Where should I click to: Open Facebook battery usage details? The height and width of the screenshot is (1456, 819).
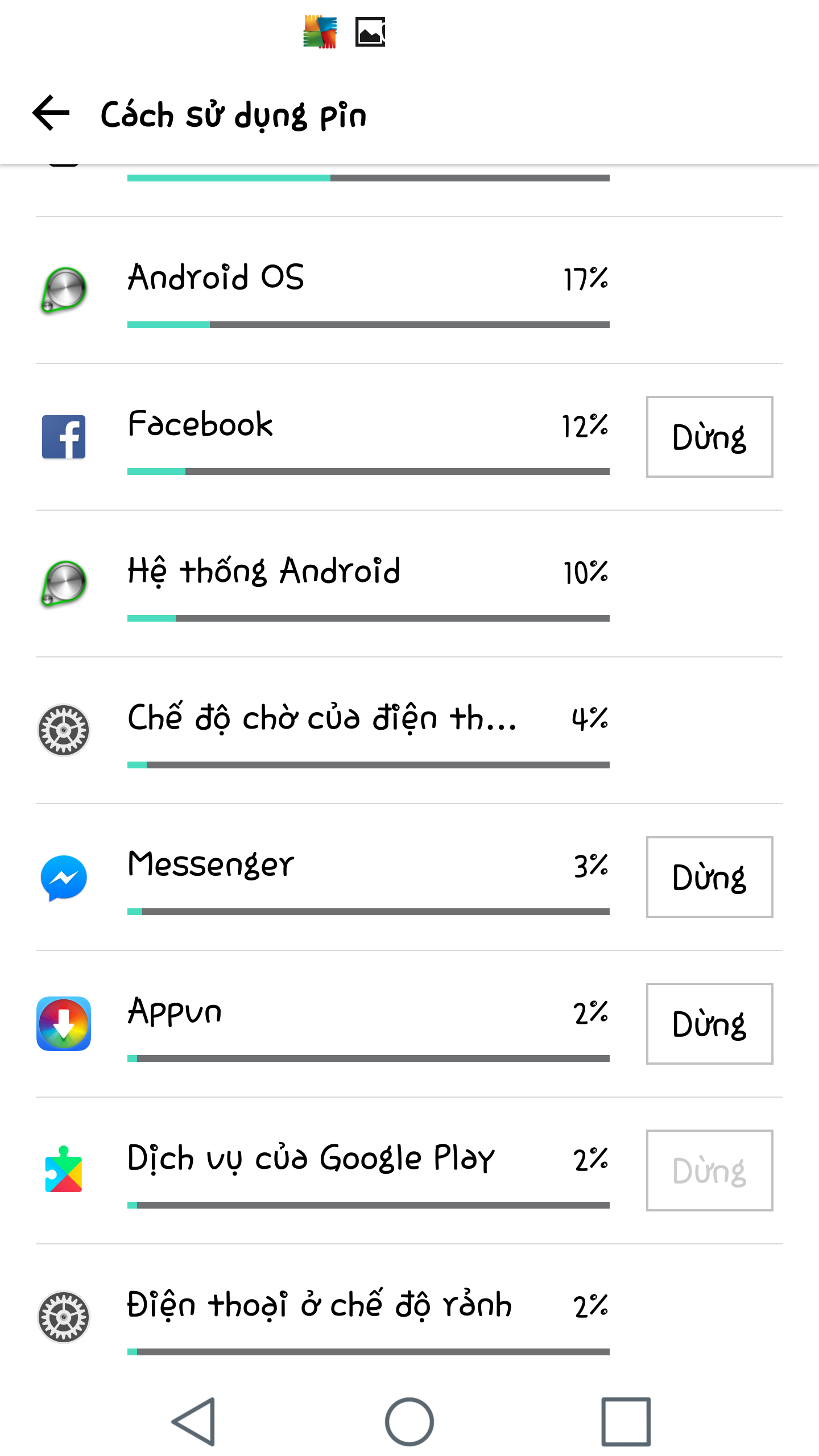pyautogui.click(x=340, y=437)
